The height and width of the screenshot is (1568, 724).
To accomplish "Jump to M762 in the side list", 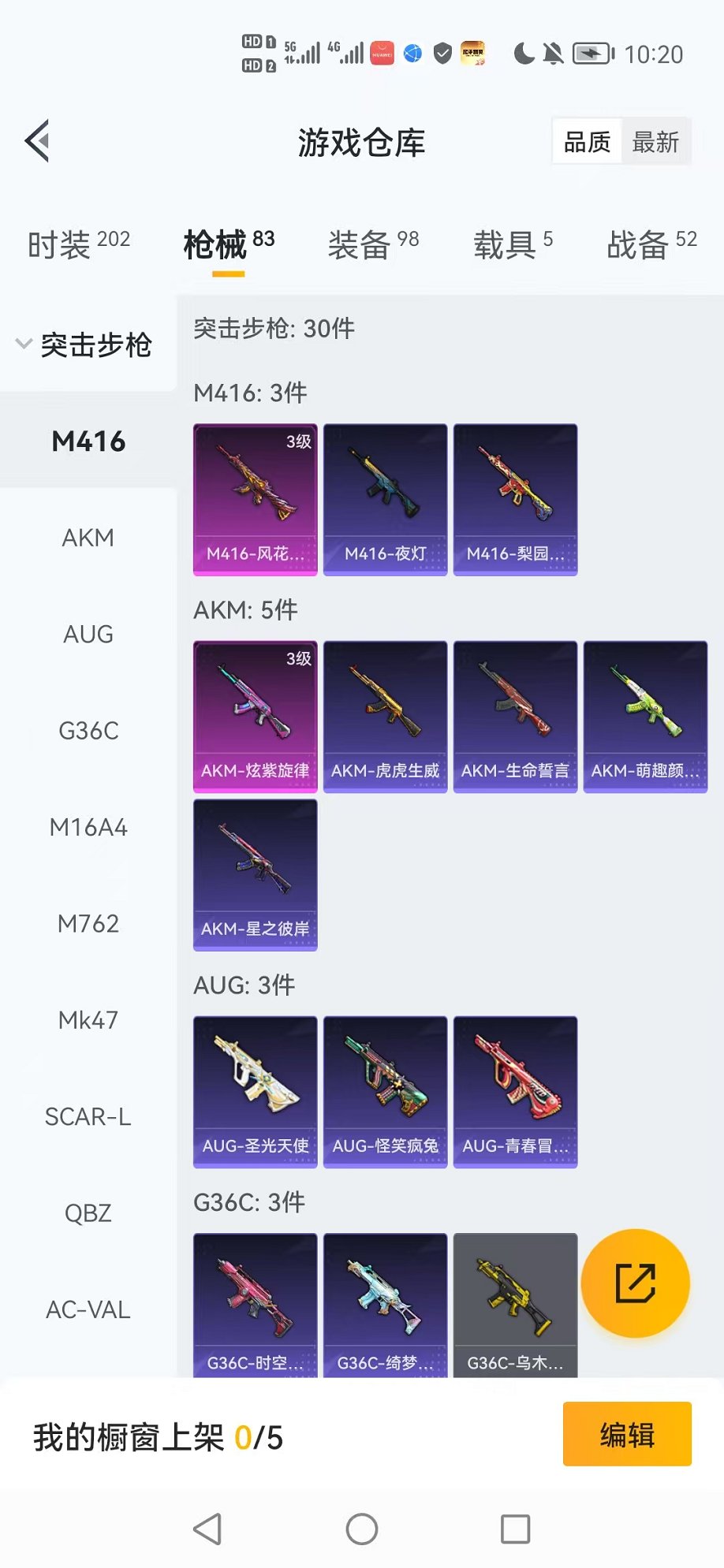I will [x=88, y=923].
